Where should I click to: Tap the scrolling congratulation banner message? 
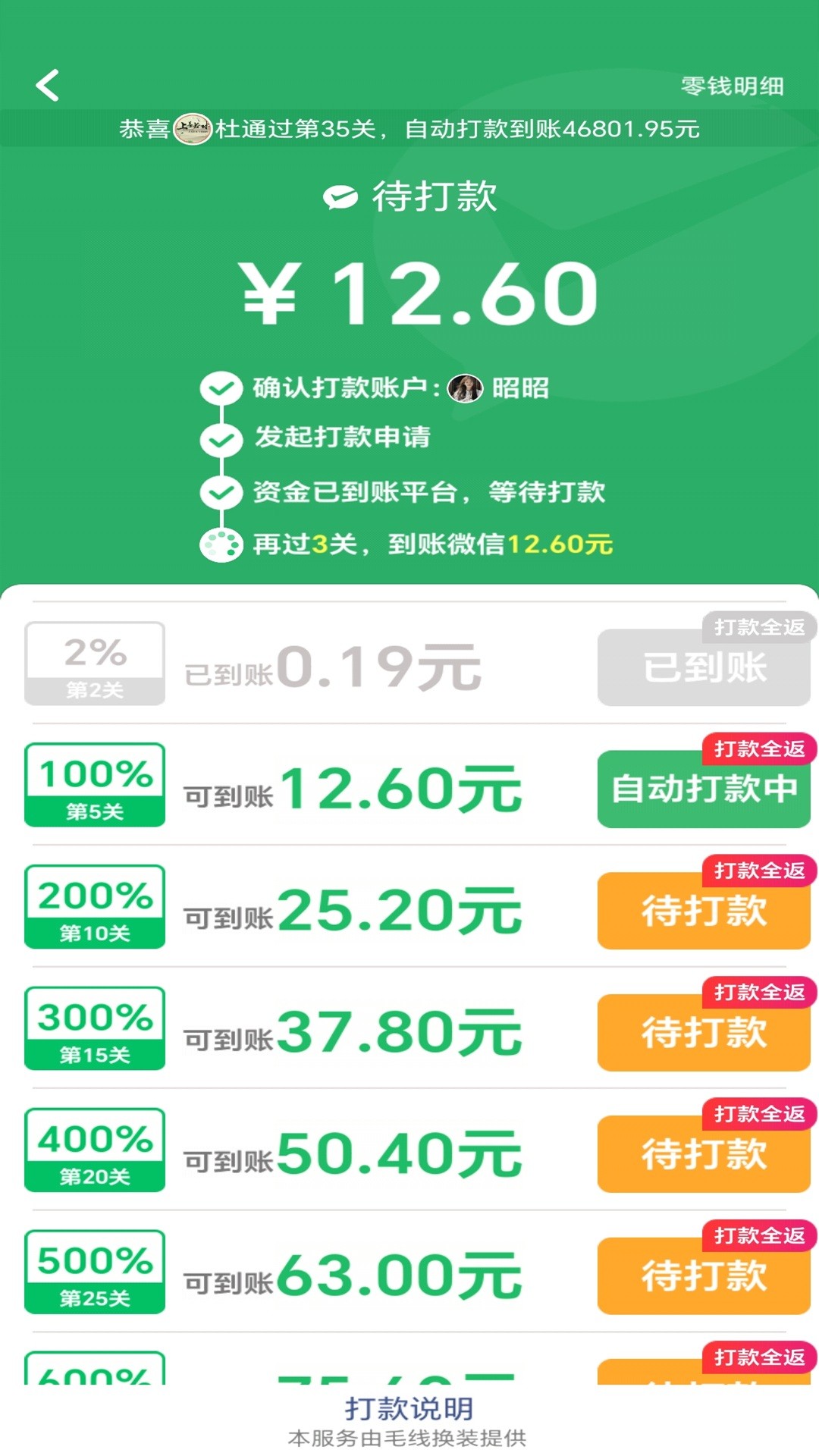[409, 130]
